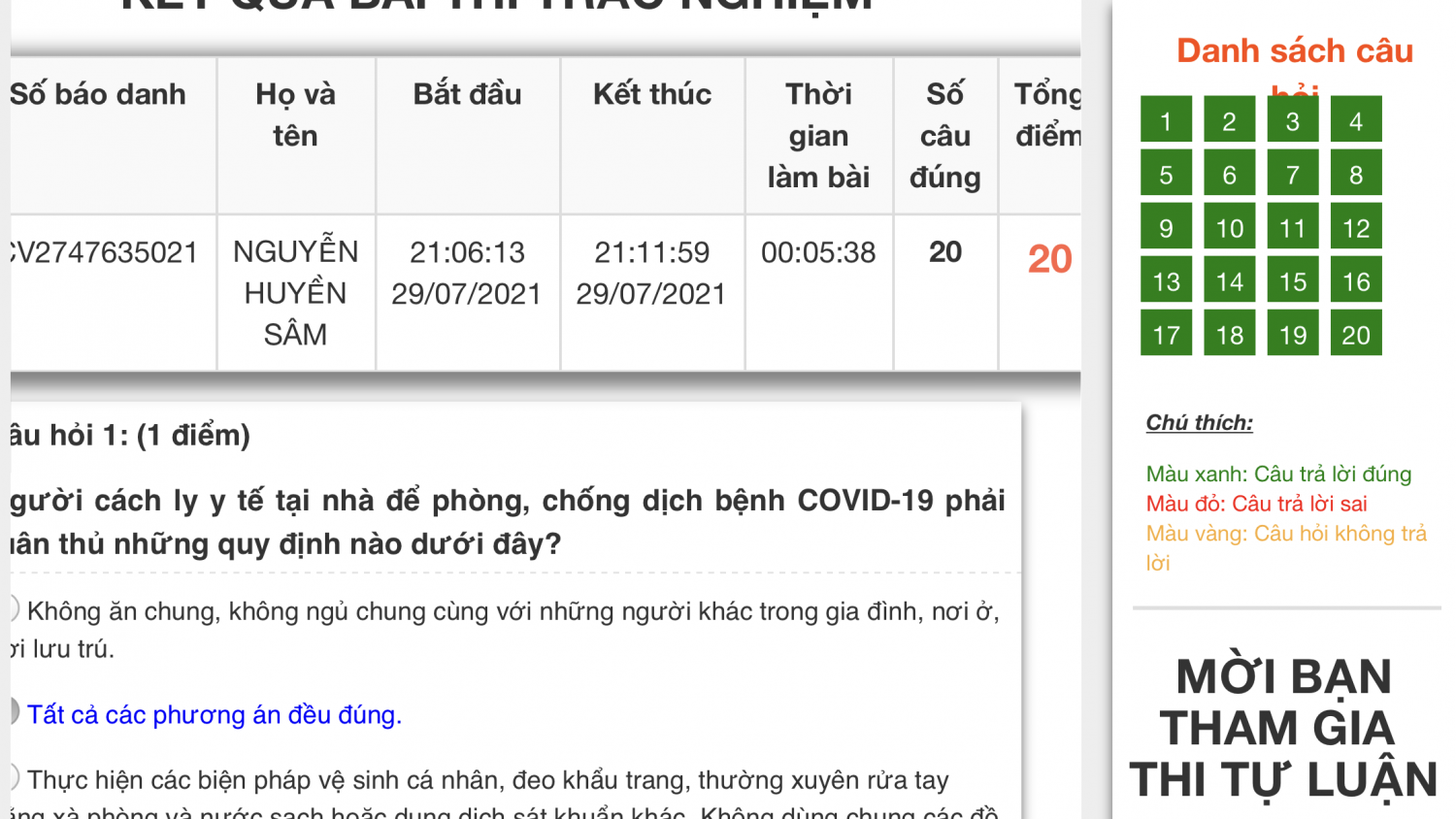
Task: Select question 20
Action: click(1356, 335)
